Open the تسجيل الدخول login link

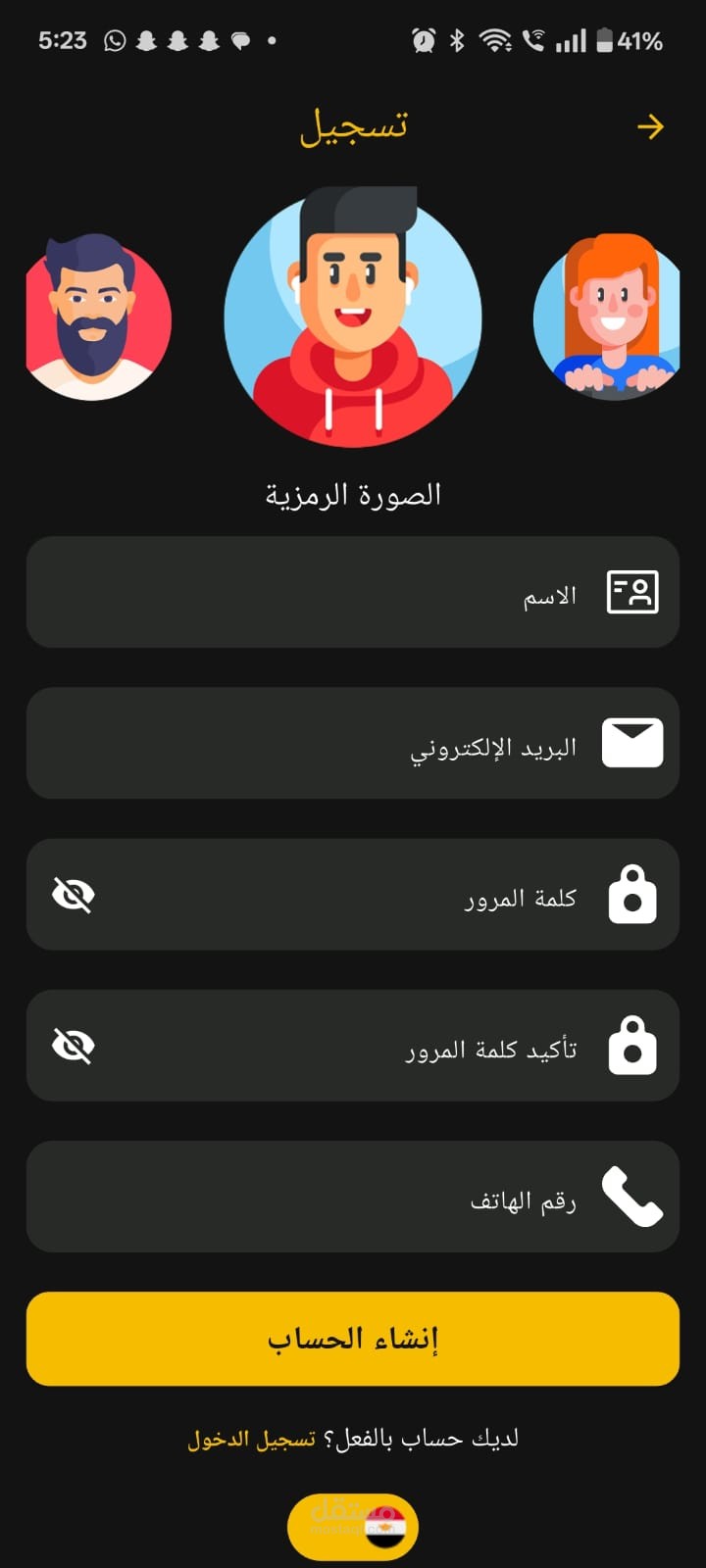[x=252, y=1439]
